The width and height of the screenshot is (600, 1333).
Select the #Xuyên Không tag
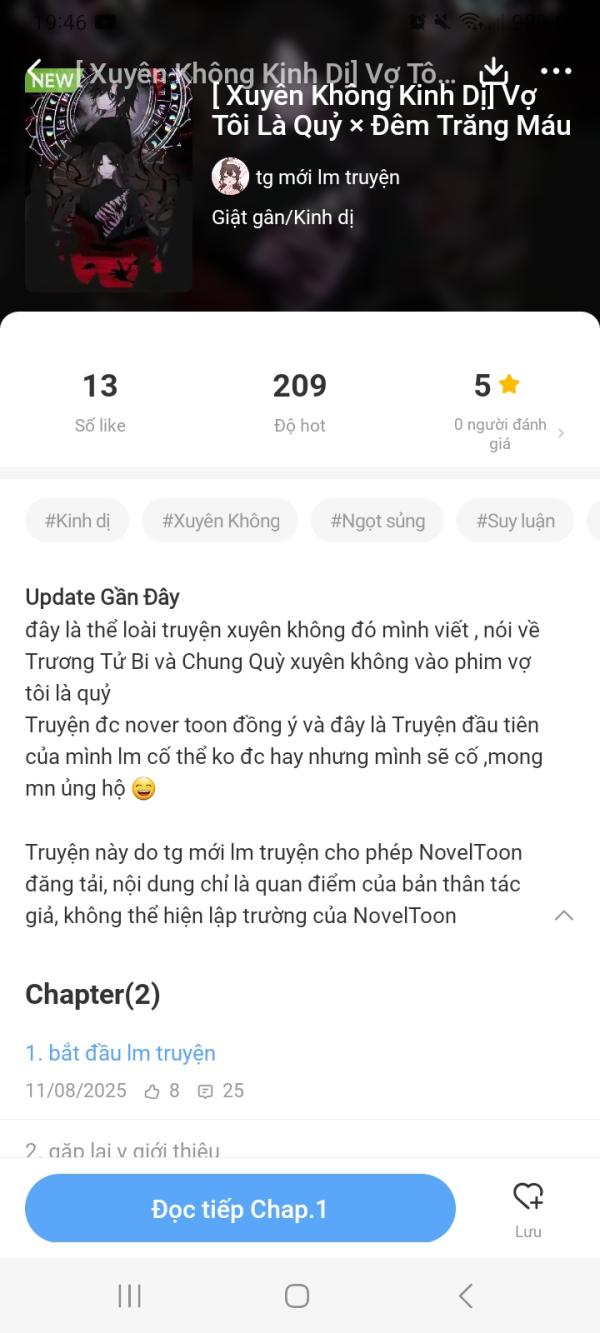tap(220, 520)
